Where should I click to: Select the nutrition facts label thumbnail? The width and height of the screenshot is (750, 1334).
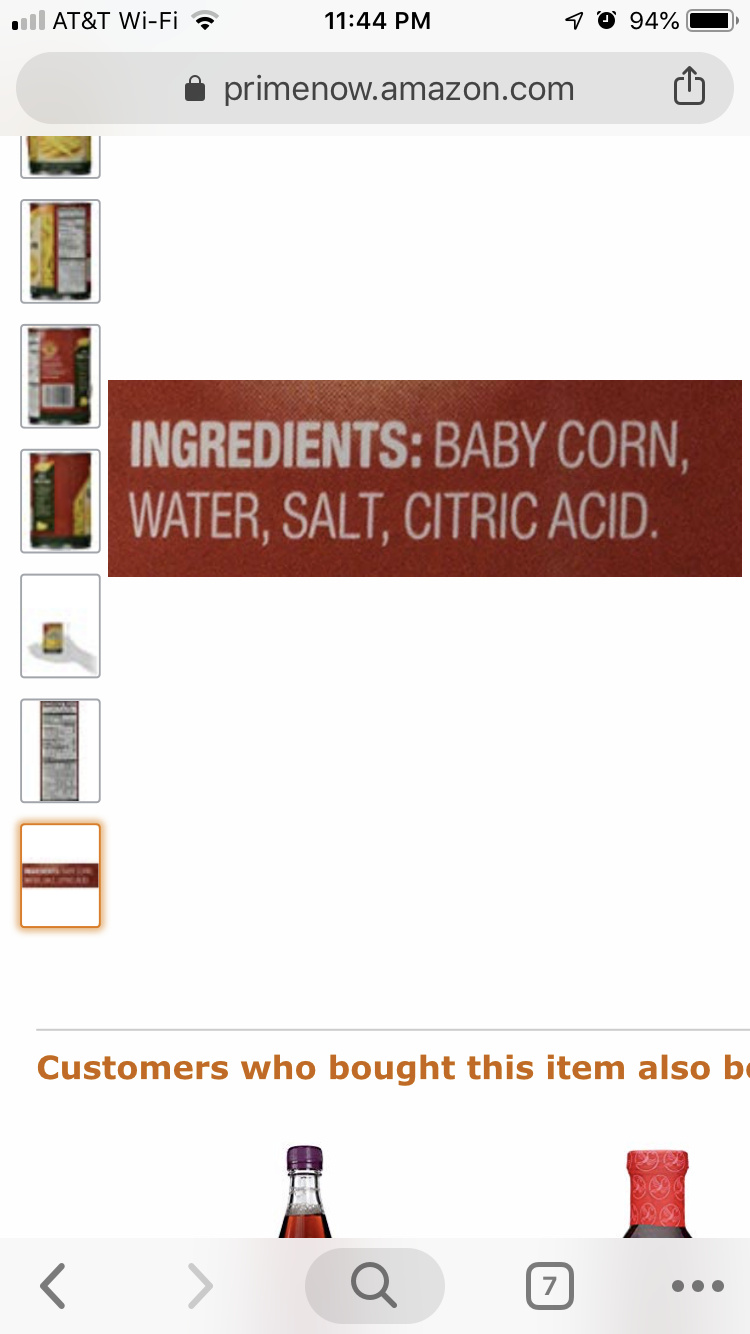click(60, 251)
